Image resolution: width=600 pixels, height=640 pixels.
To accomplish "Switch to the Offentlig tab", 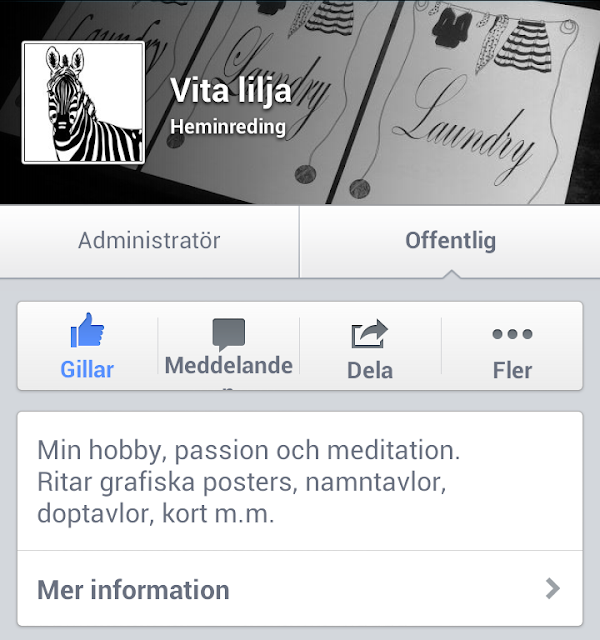I will pos(450,241).
